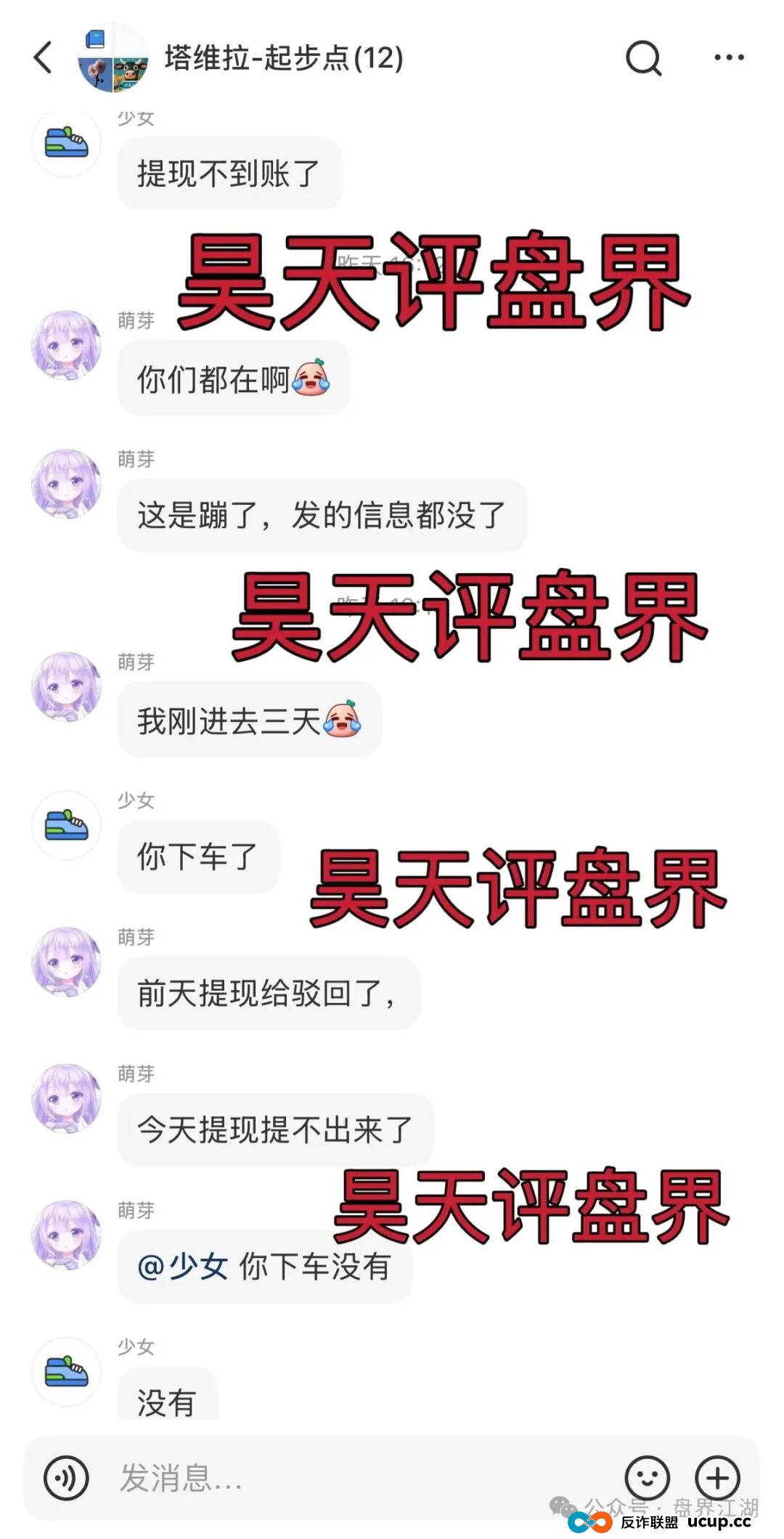784x1539 pixels.
Task: Tap the message bubble '提现不到账了'
Action: [229, 172]
